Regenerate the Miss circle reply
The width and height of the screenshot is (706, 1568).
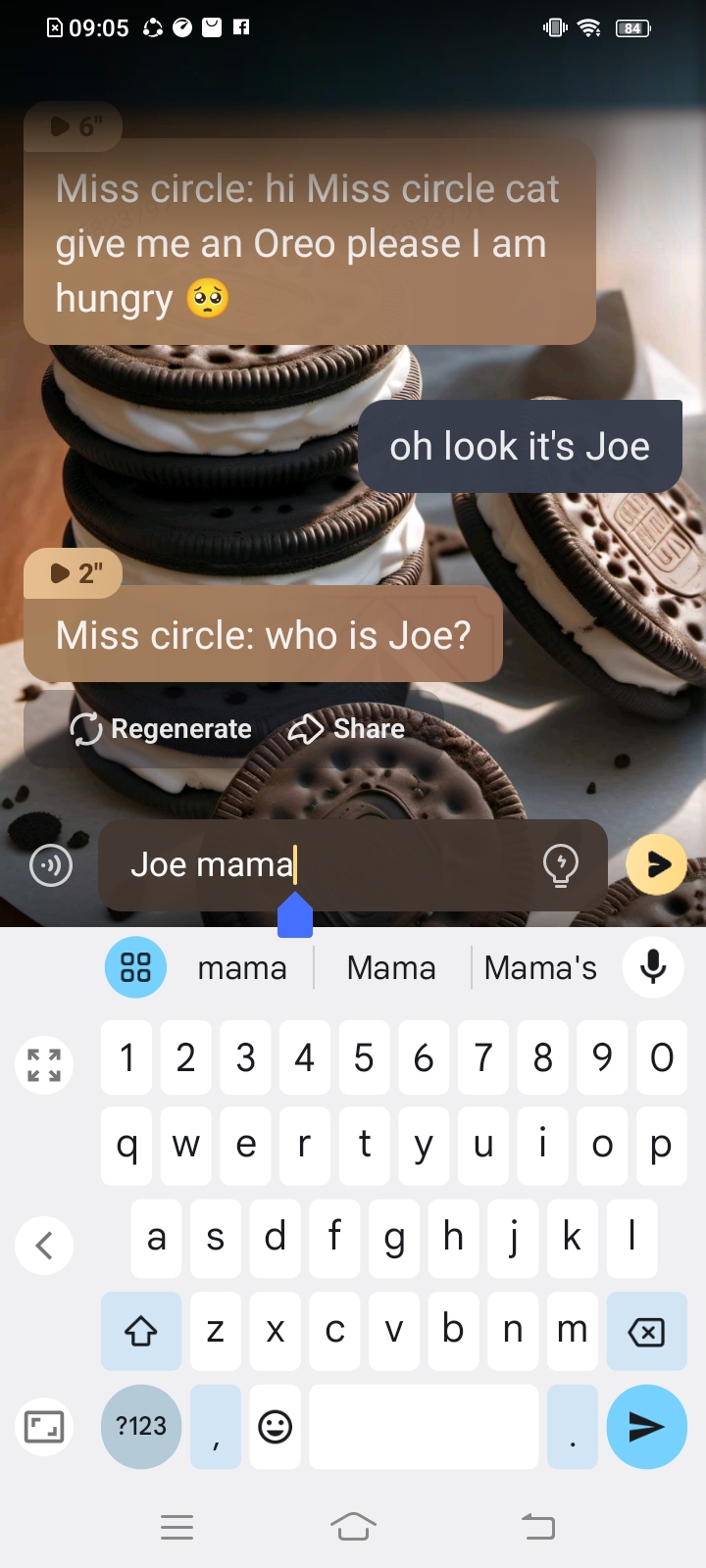[x=162, y=729]
